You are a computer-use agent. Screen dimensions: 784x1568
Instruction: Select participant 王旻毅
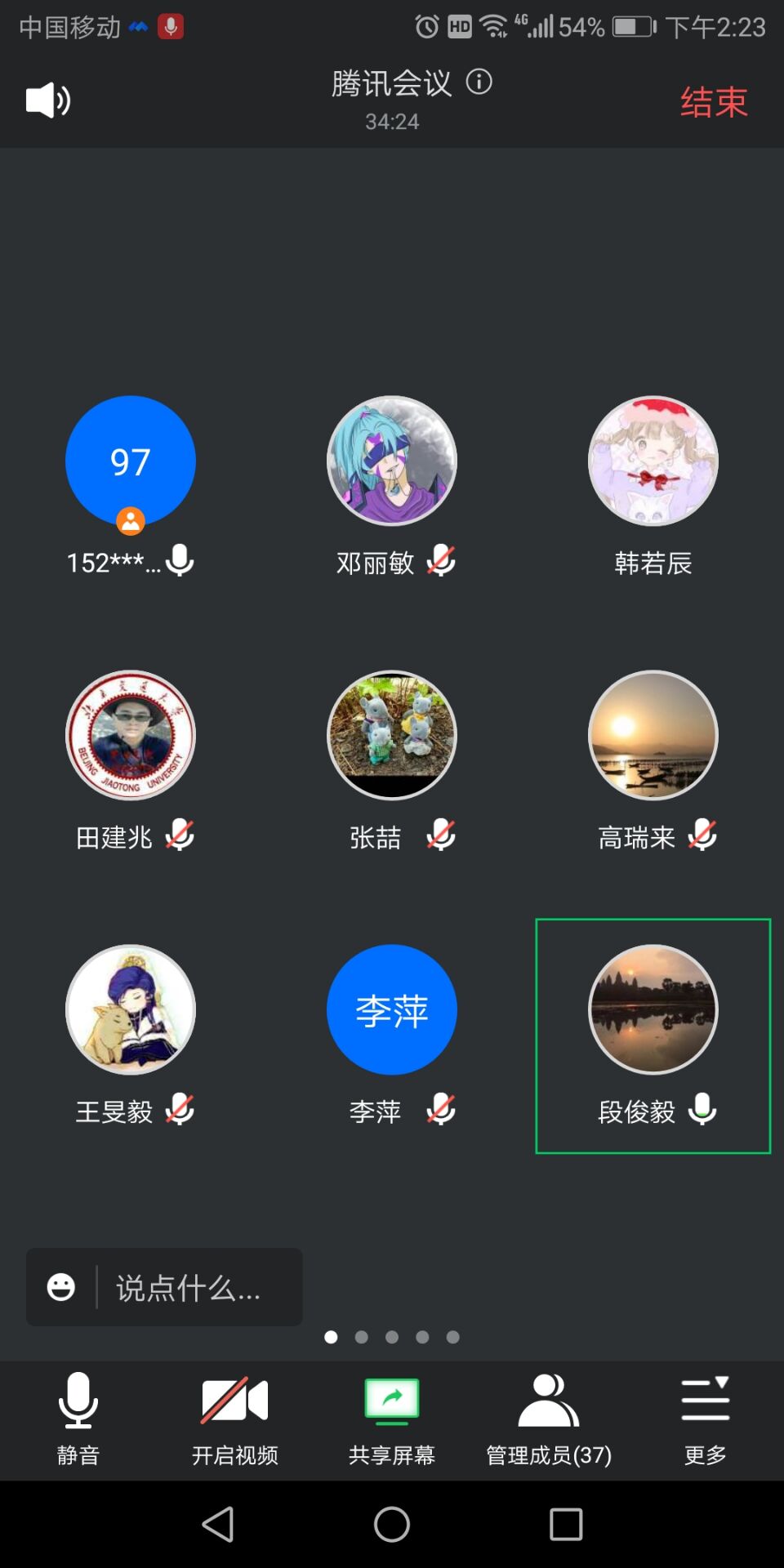point(131,1010)
